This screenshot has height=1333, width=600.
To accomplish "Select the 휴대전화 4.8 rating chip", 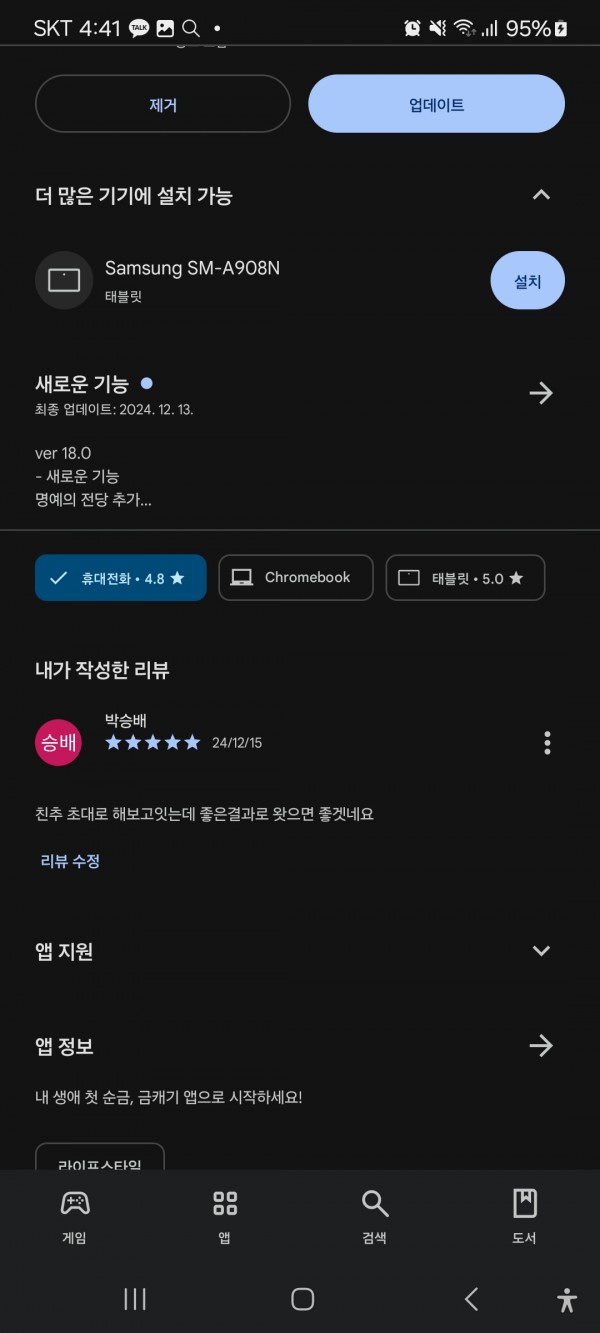I will pyautogui.click(x=121, y=578).
